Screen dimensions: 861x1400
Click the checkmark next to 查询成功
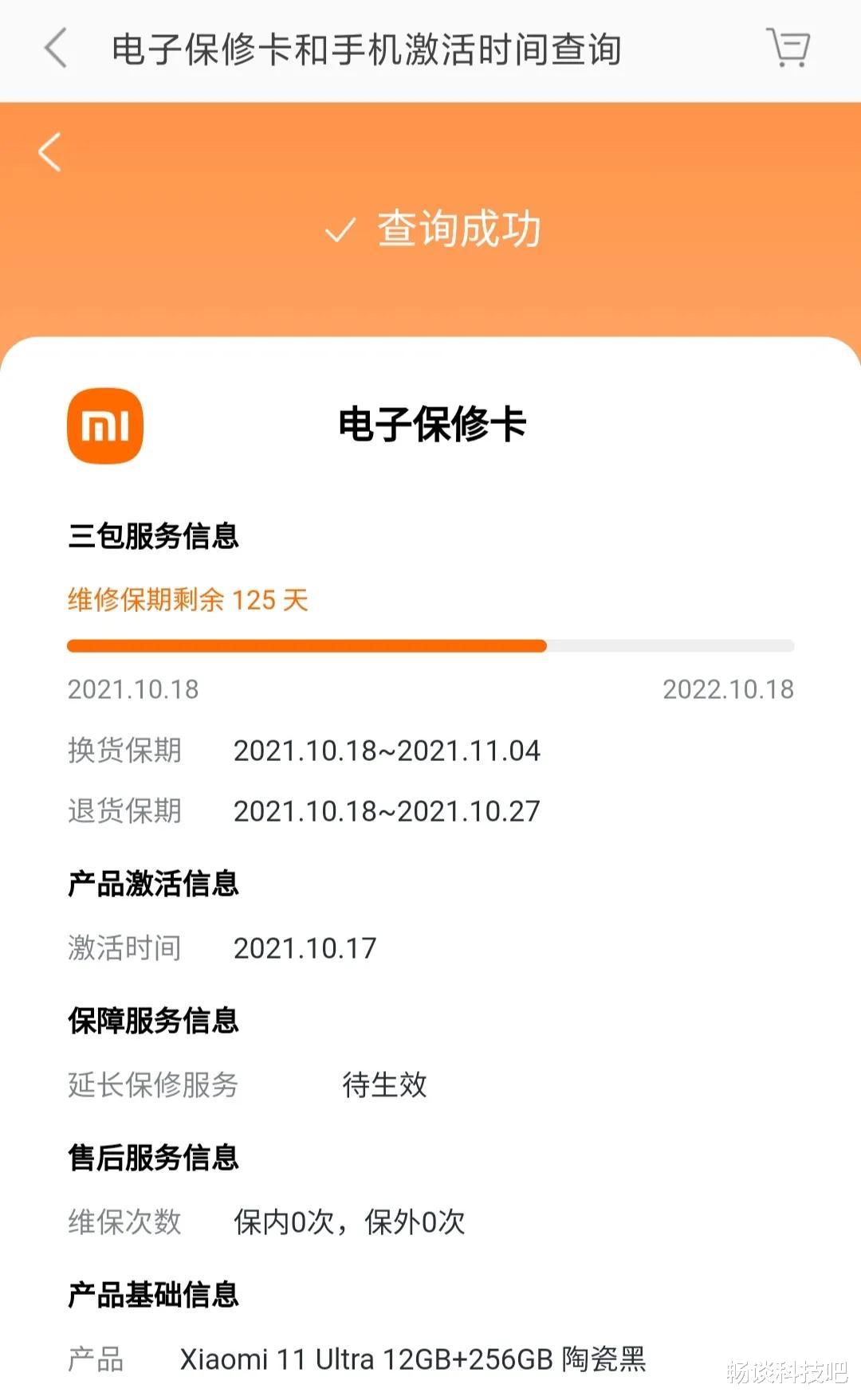click(x=341, y=231)
